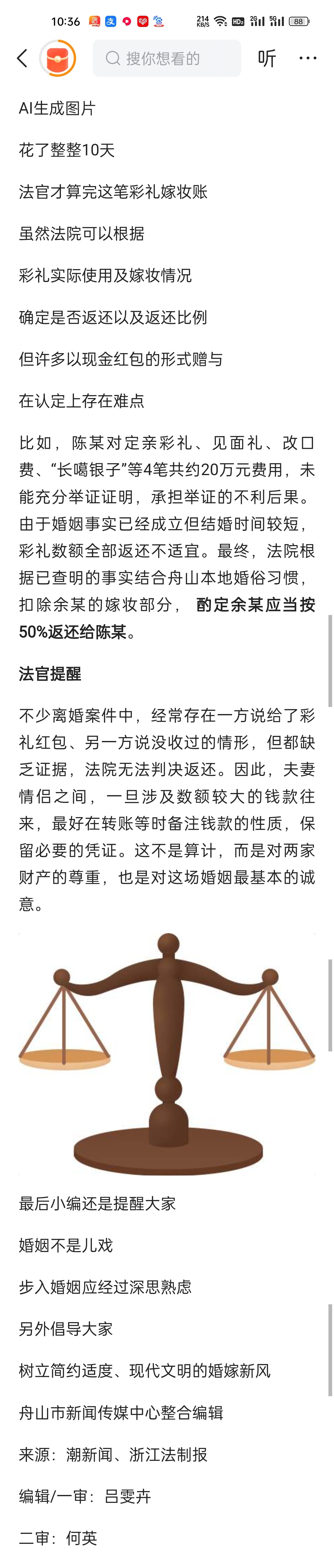The height and width of the screenshot is (1568, 334).
Task: View the scales of justice image
Action: pos(167,1053)
